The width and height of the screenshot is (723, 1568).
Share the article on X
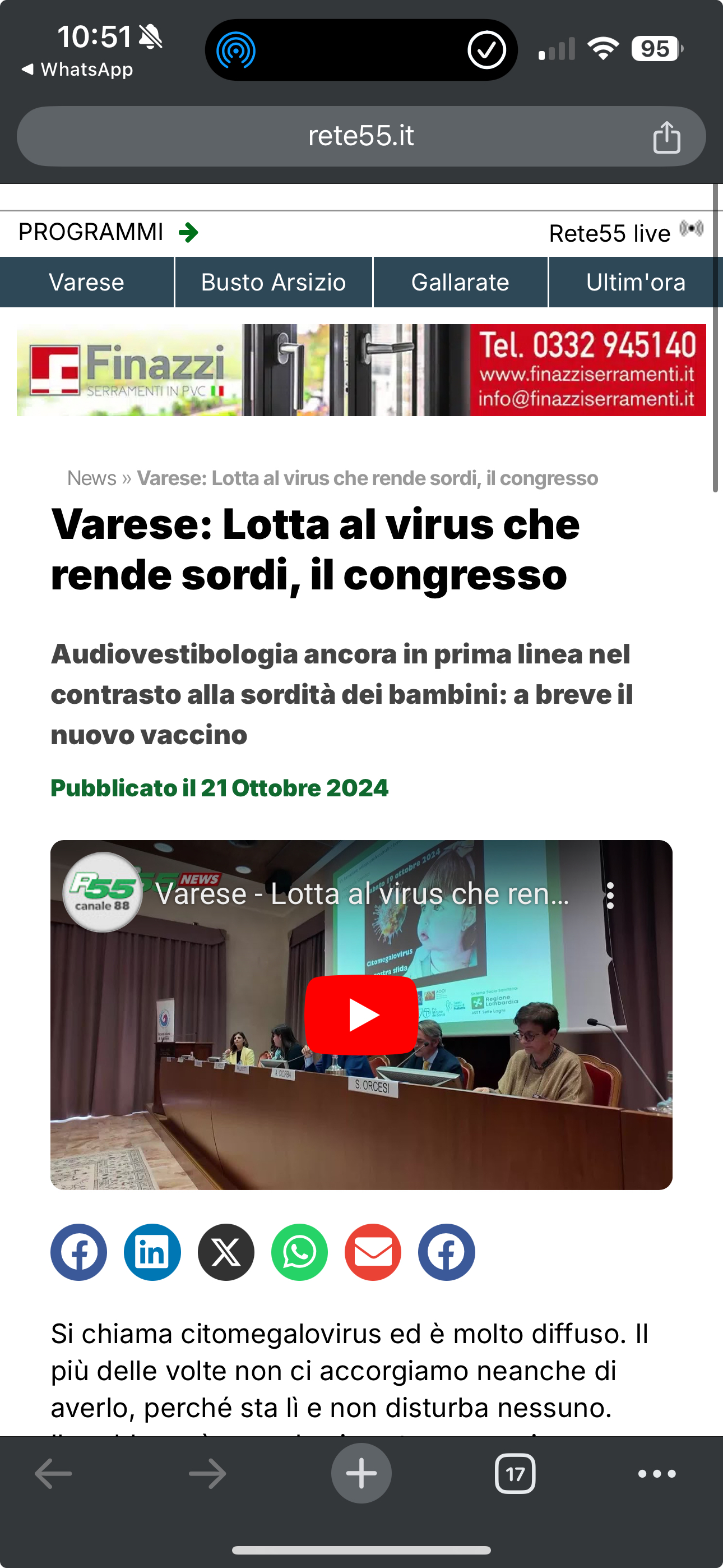[226, 1252]
